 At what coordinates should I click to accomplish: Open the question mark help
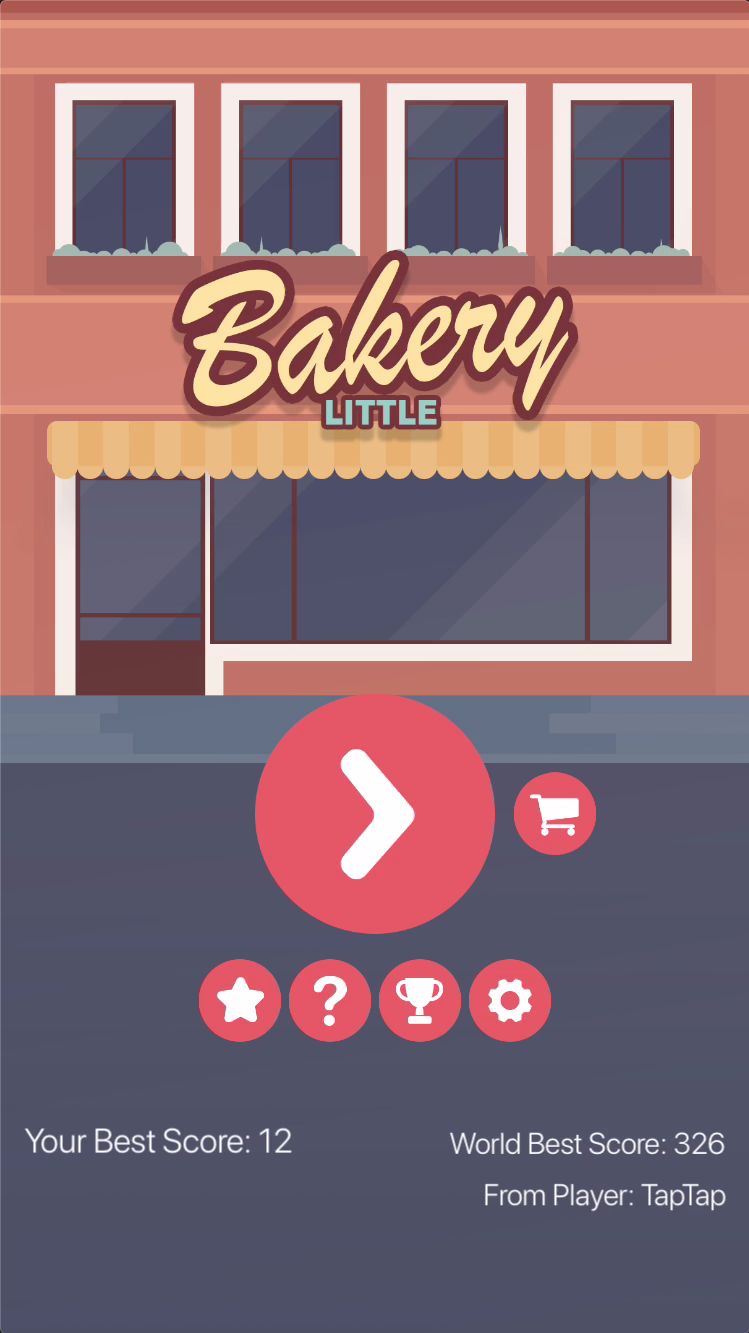(x=330, y=1001)
